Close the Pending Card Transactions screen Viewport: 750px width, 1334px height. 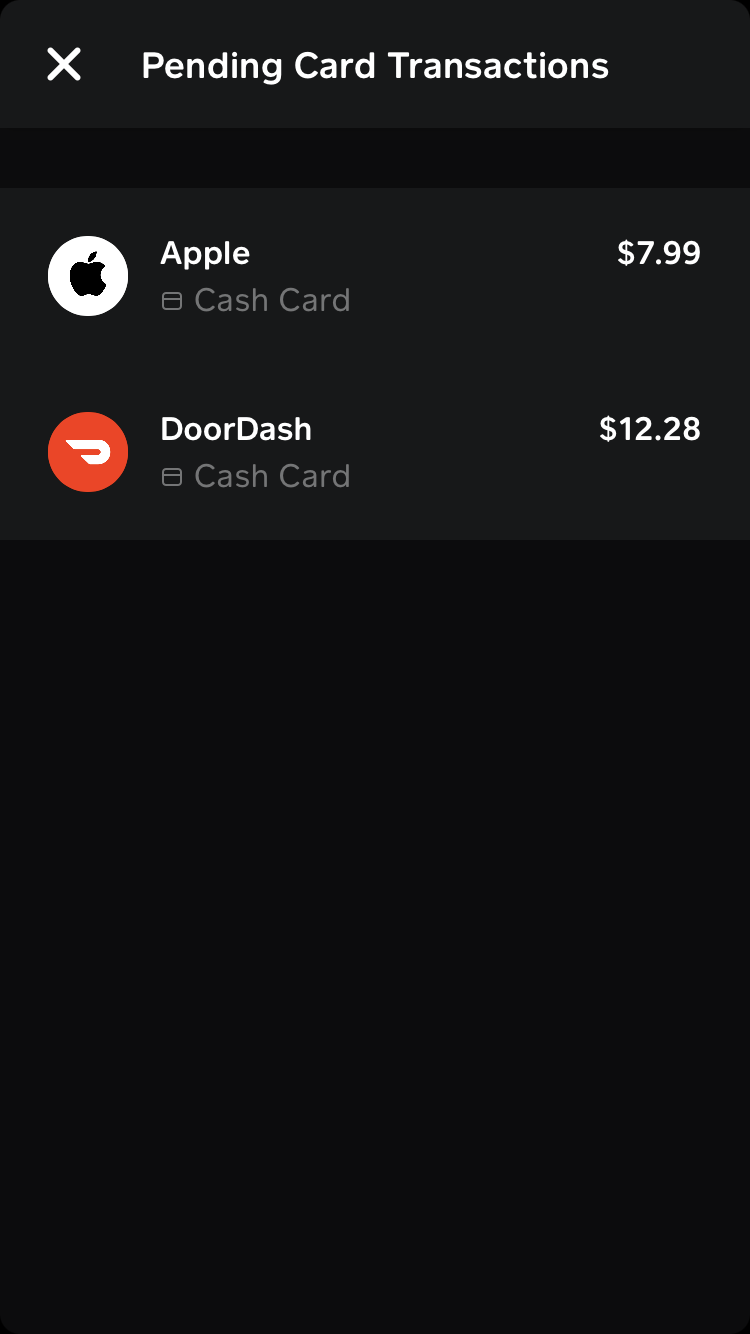click(64, 65)
